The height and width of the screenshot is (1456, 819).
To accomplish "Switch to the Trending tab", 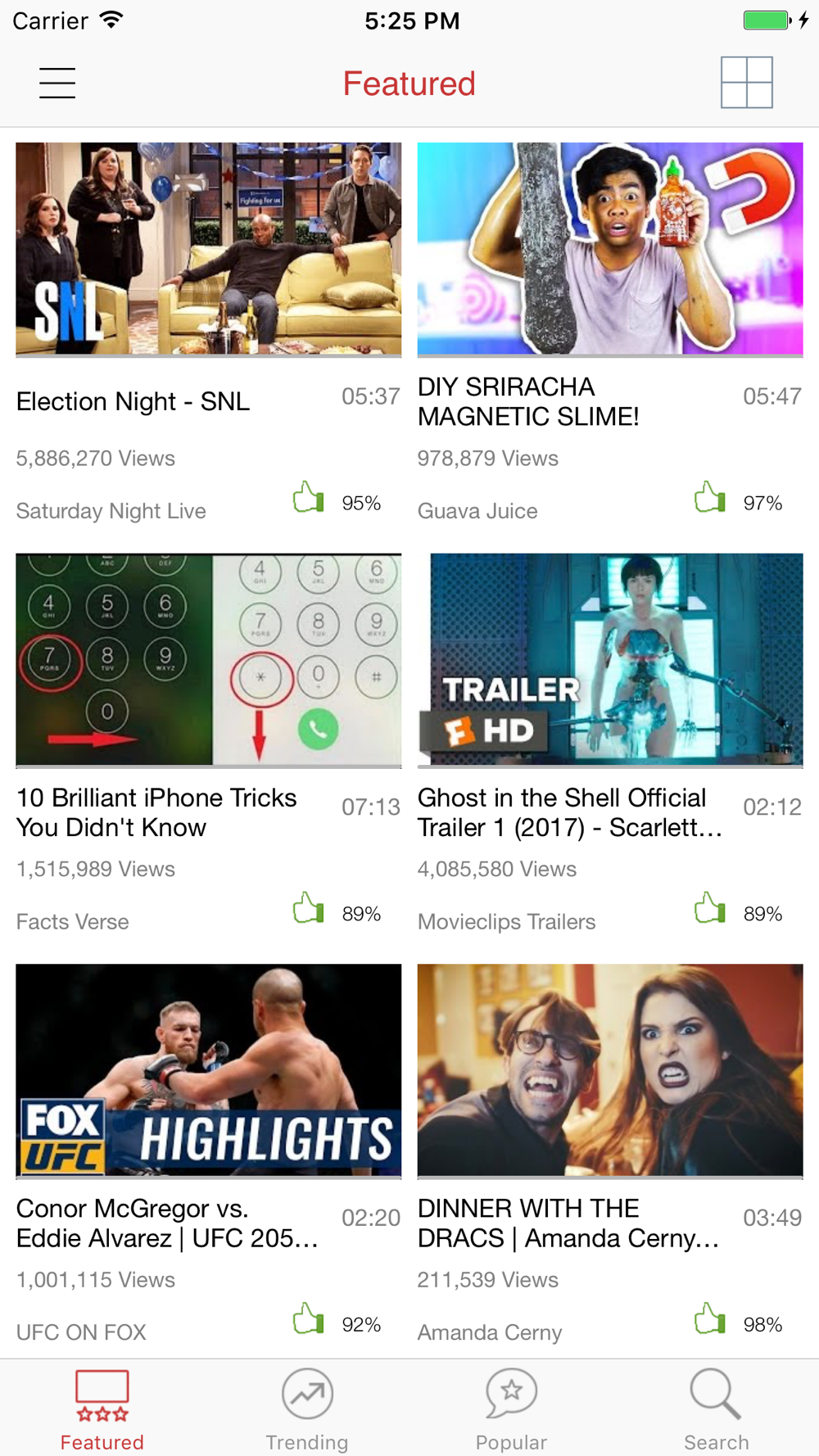I will 307,1409.
